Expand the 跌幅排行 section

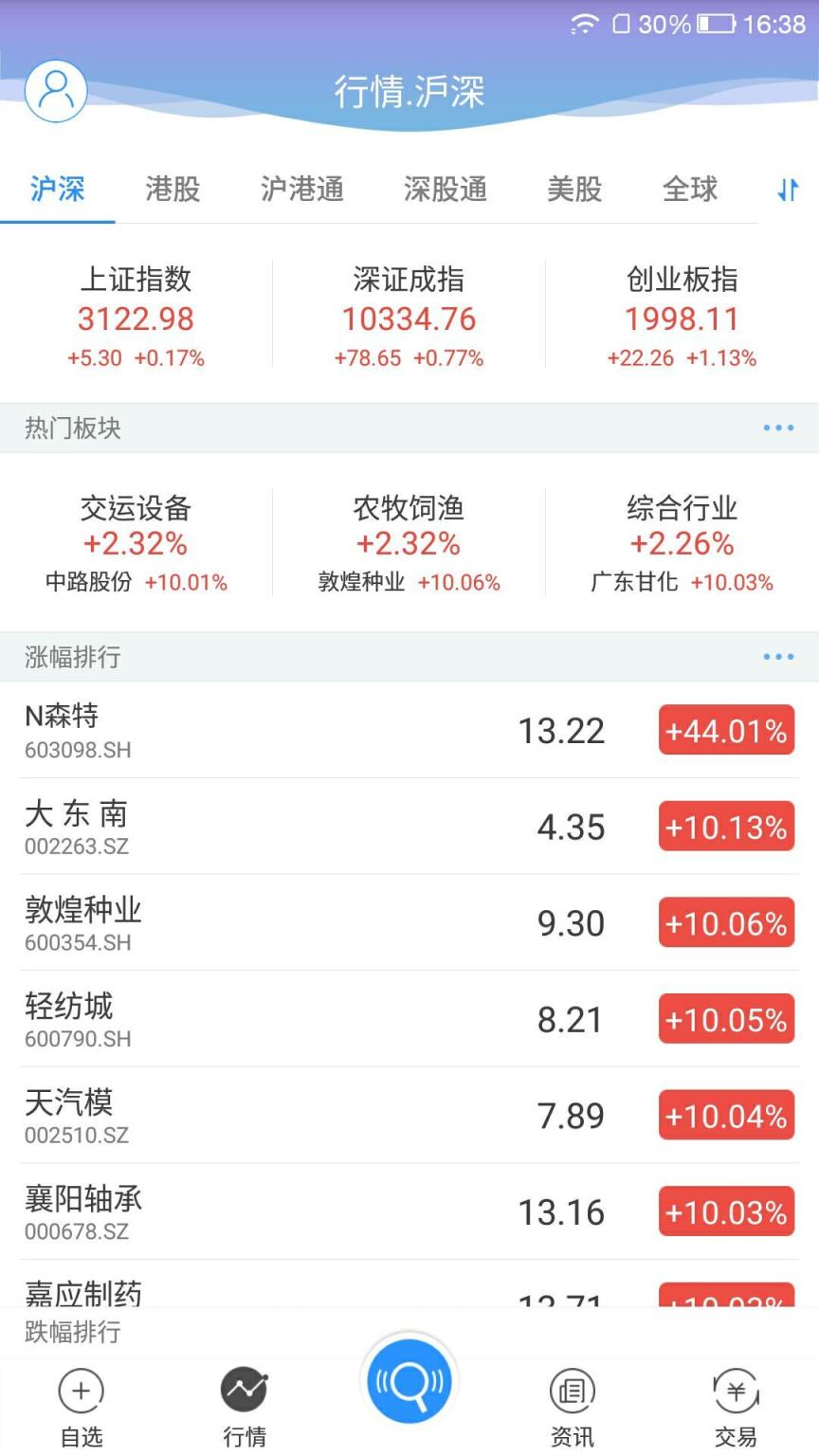point(71,1333)
